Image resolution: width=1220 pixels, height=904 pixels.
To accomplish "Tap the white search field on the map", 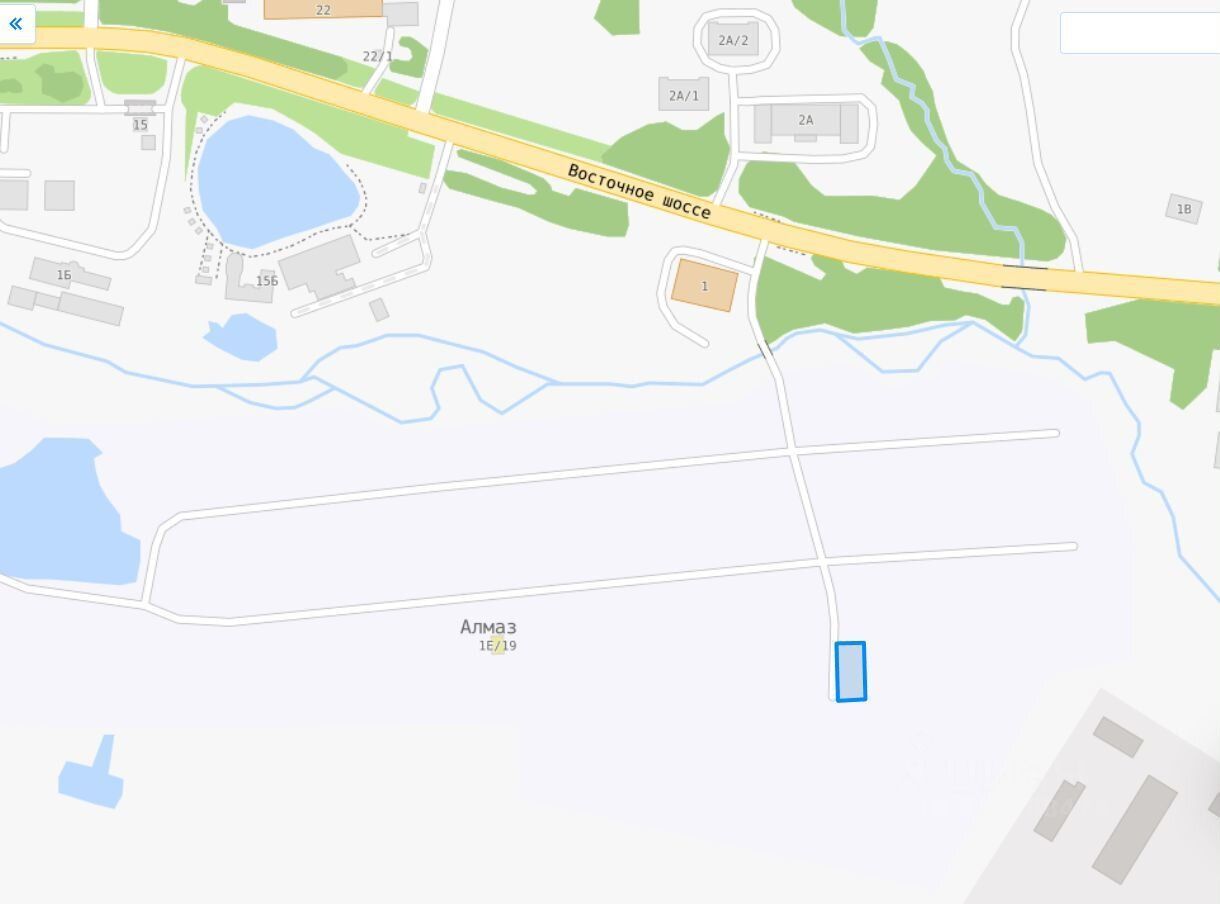I will 1140,33.
